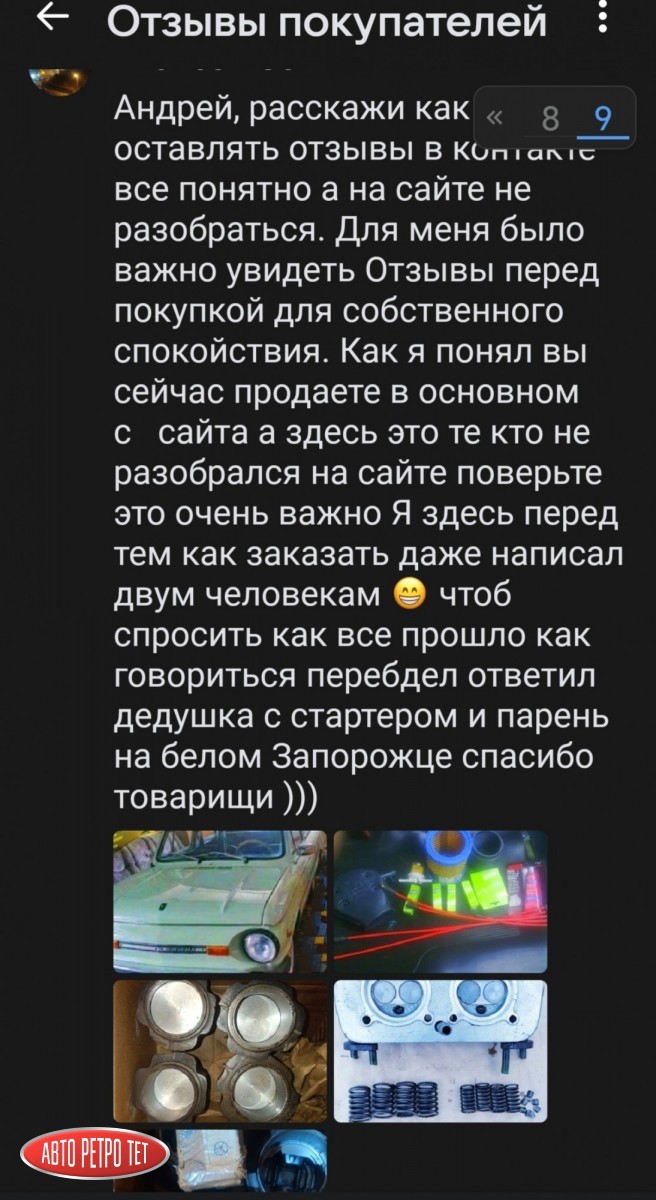Viewport: 656px width, 1200px height.
Task: Select page 9 in pagination
Action: point(602,119)
